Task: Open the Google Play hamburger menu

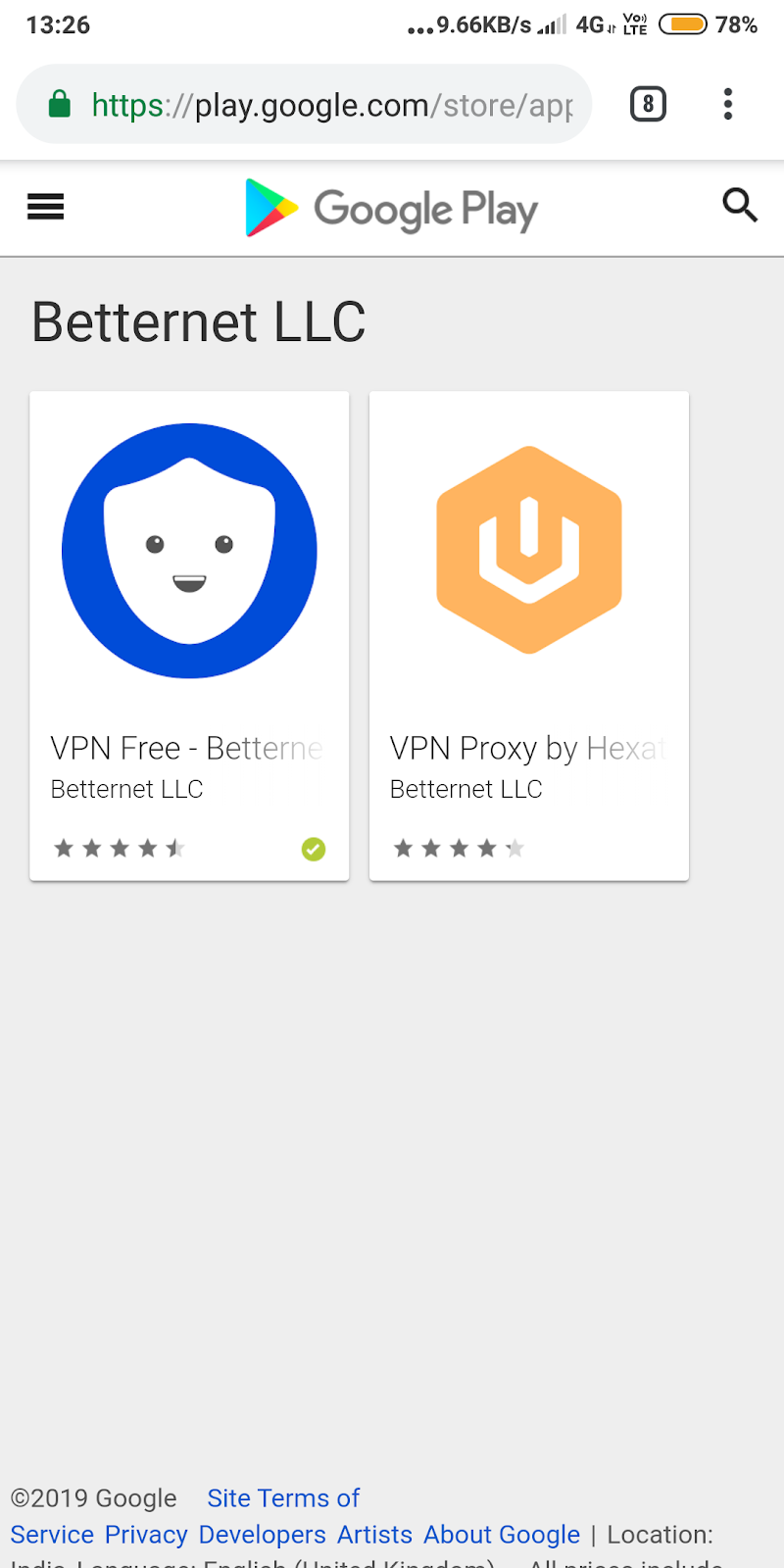Action: [x=45, y=207]
